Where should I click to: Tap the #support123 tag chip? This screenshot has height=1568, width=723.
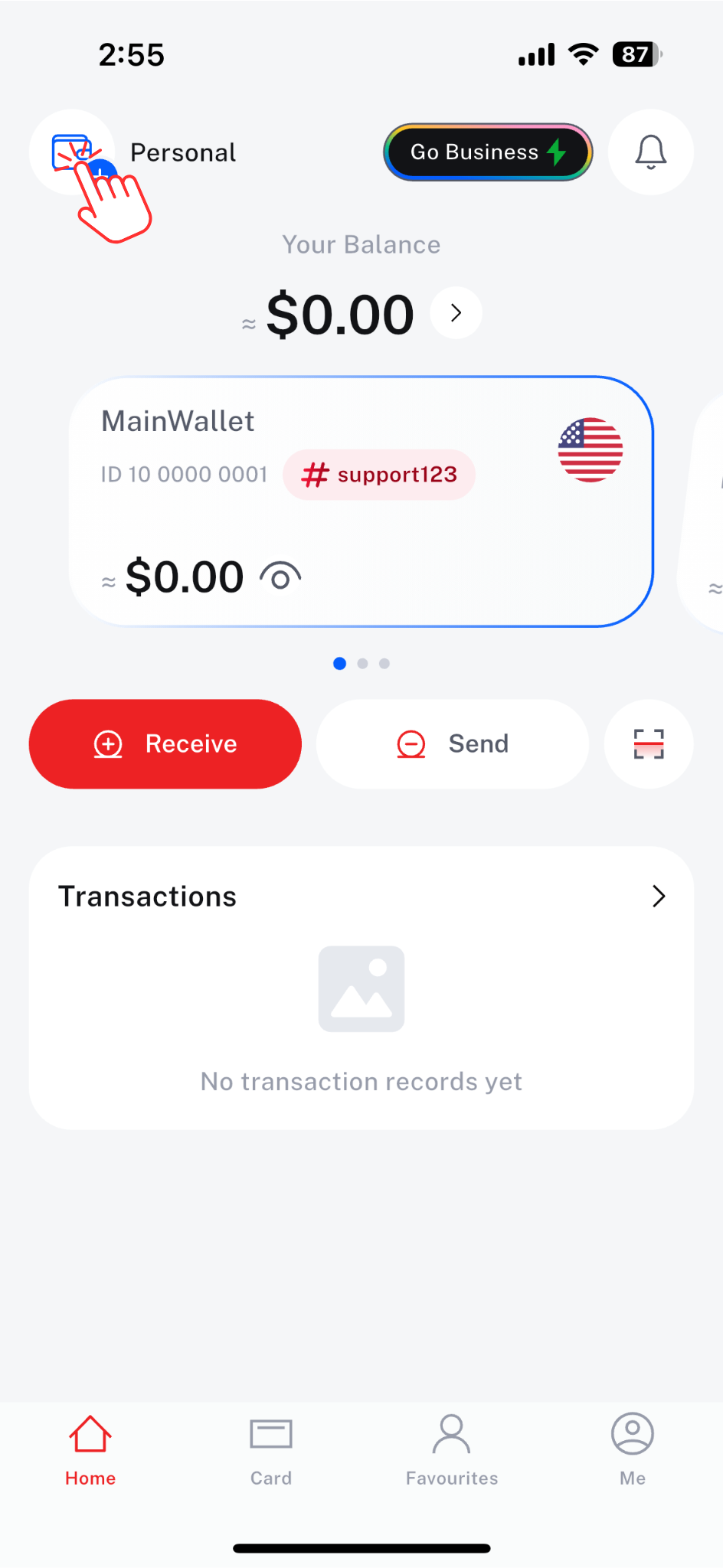(379, 475)
